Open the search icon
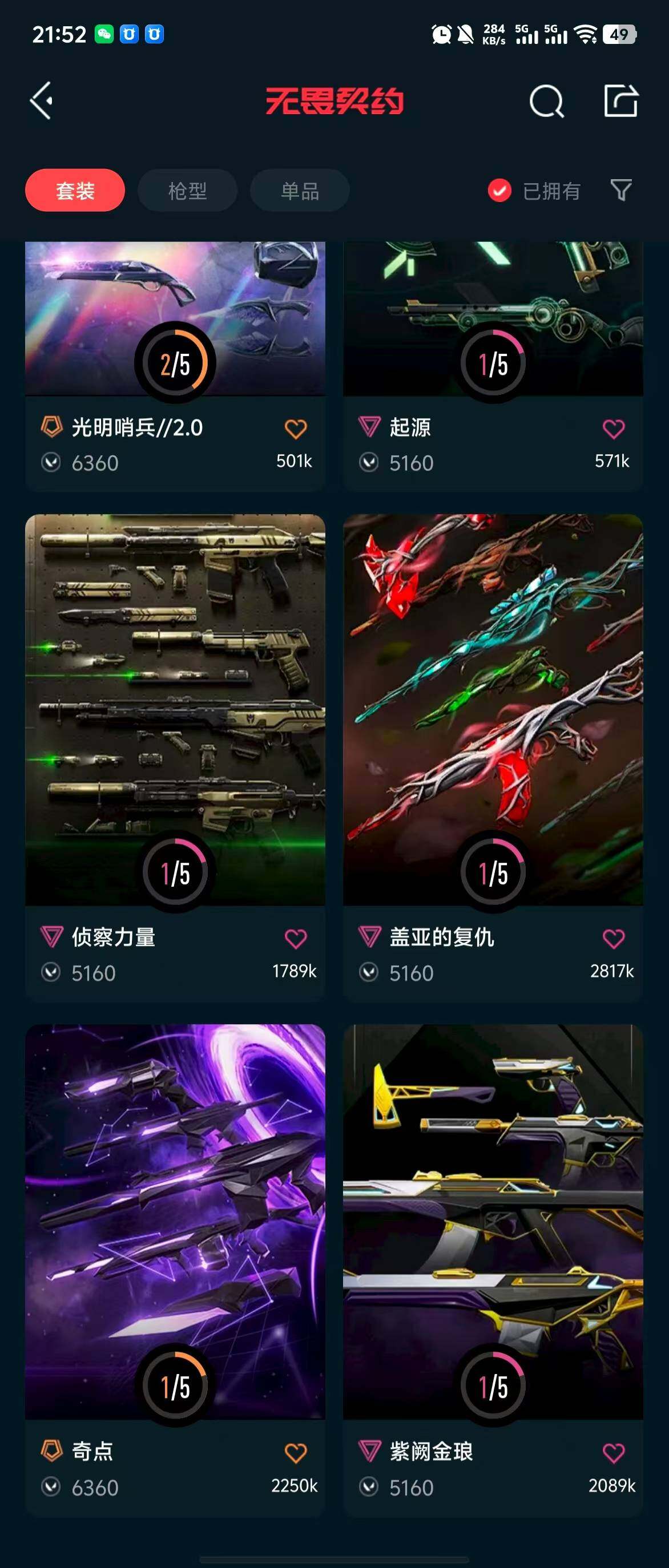Image resolution: width=669 pixels, height=1568 pixels. [x=546, y=101]
